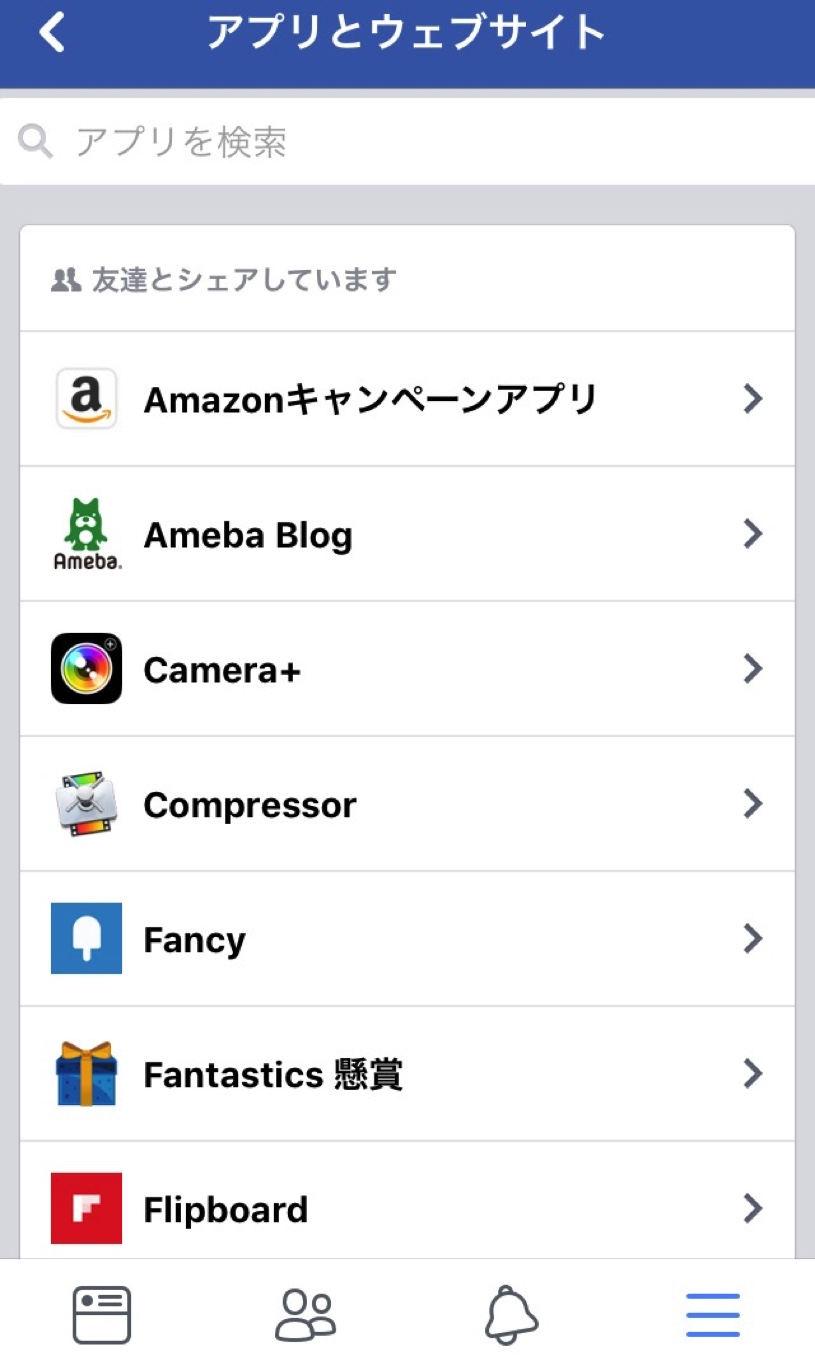Go back from アプリとウェブサイト

click(x=52, y=33)
